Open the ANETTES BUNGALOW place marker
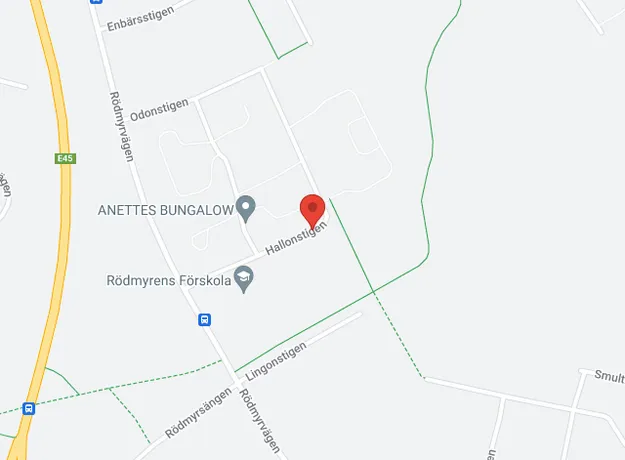The width and height of the screenshot is (625, 460). [x=246, y=209]
